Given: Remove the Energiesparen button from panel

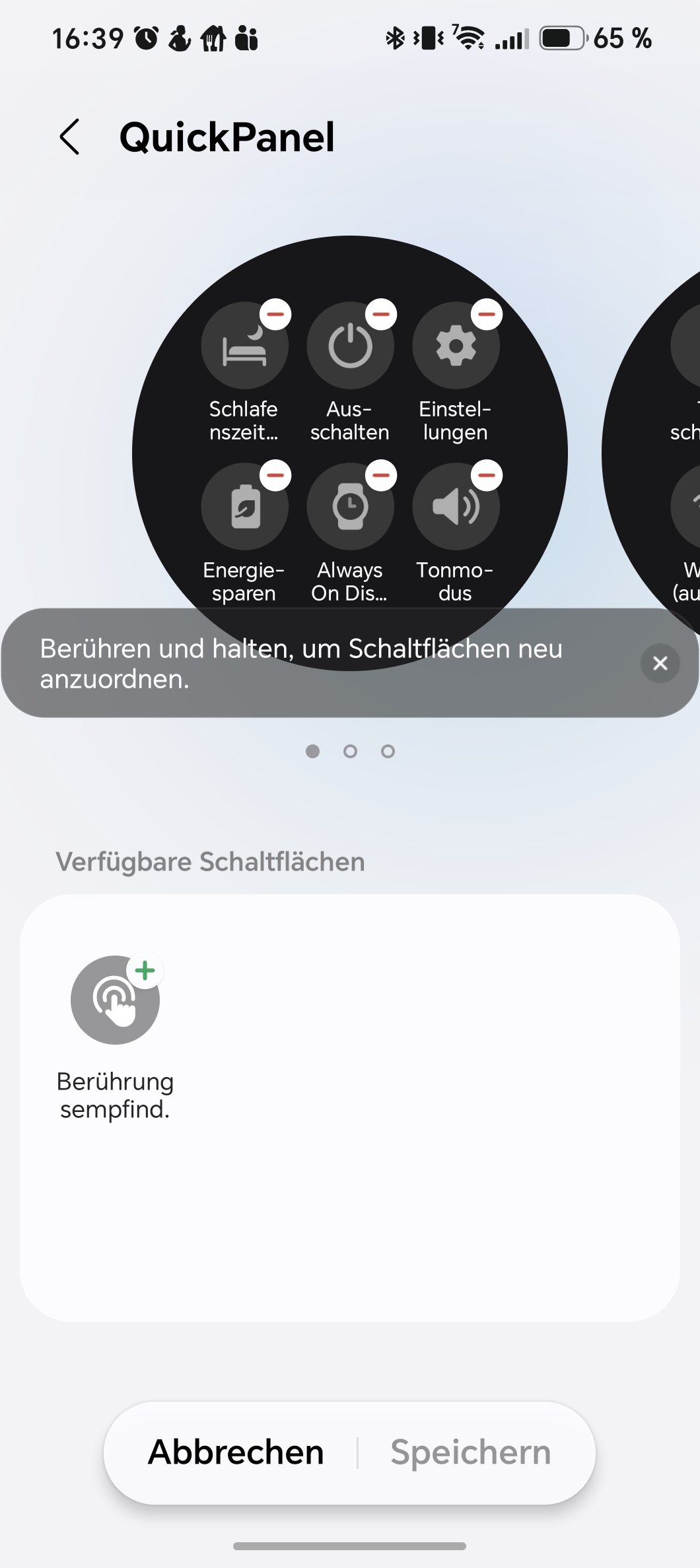Looking at the screenshot, I should pos(275,475).
